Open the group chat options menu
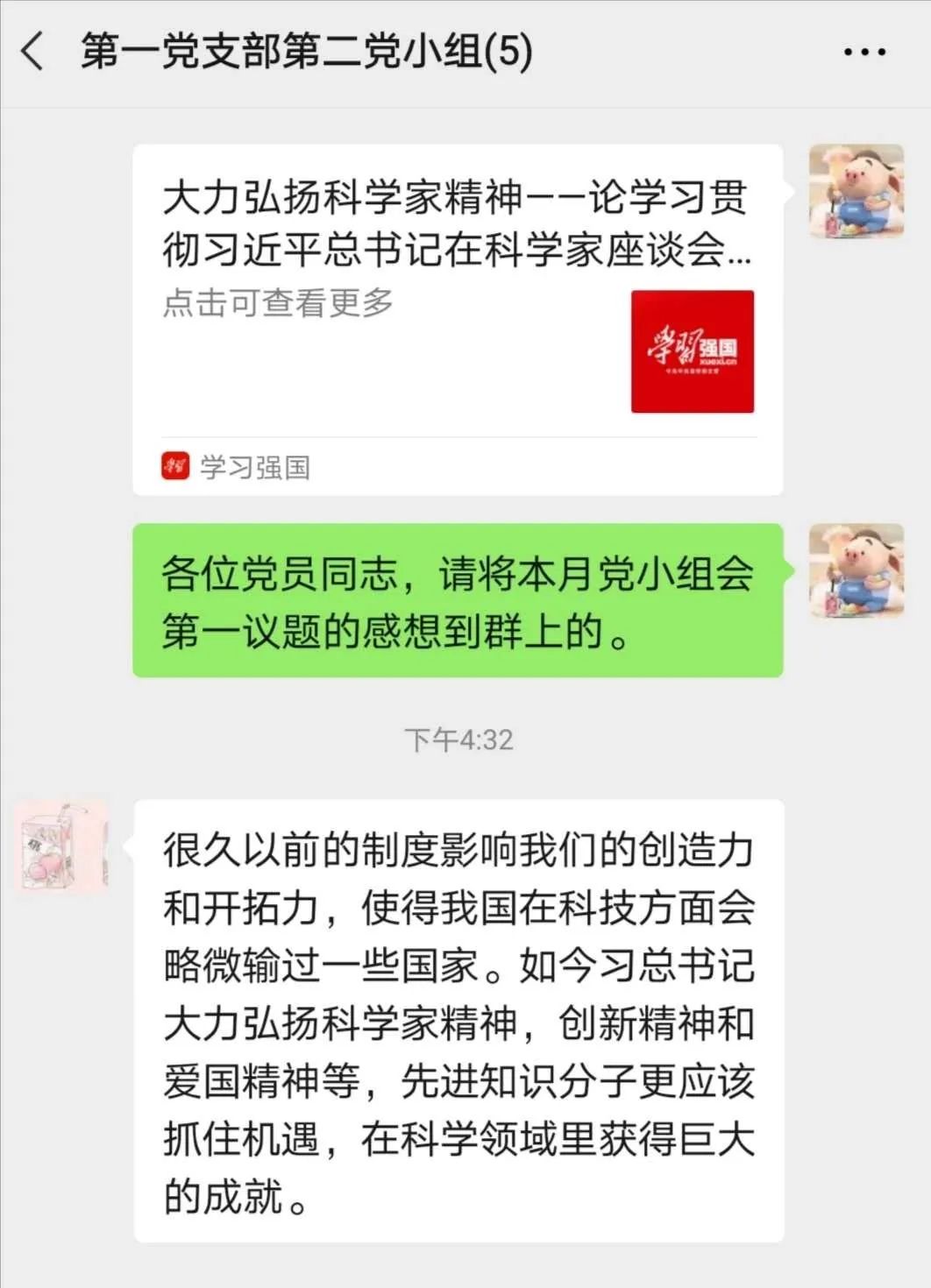931x1288 pixels. point(864,52)
